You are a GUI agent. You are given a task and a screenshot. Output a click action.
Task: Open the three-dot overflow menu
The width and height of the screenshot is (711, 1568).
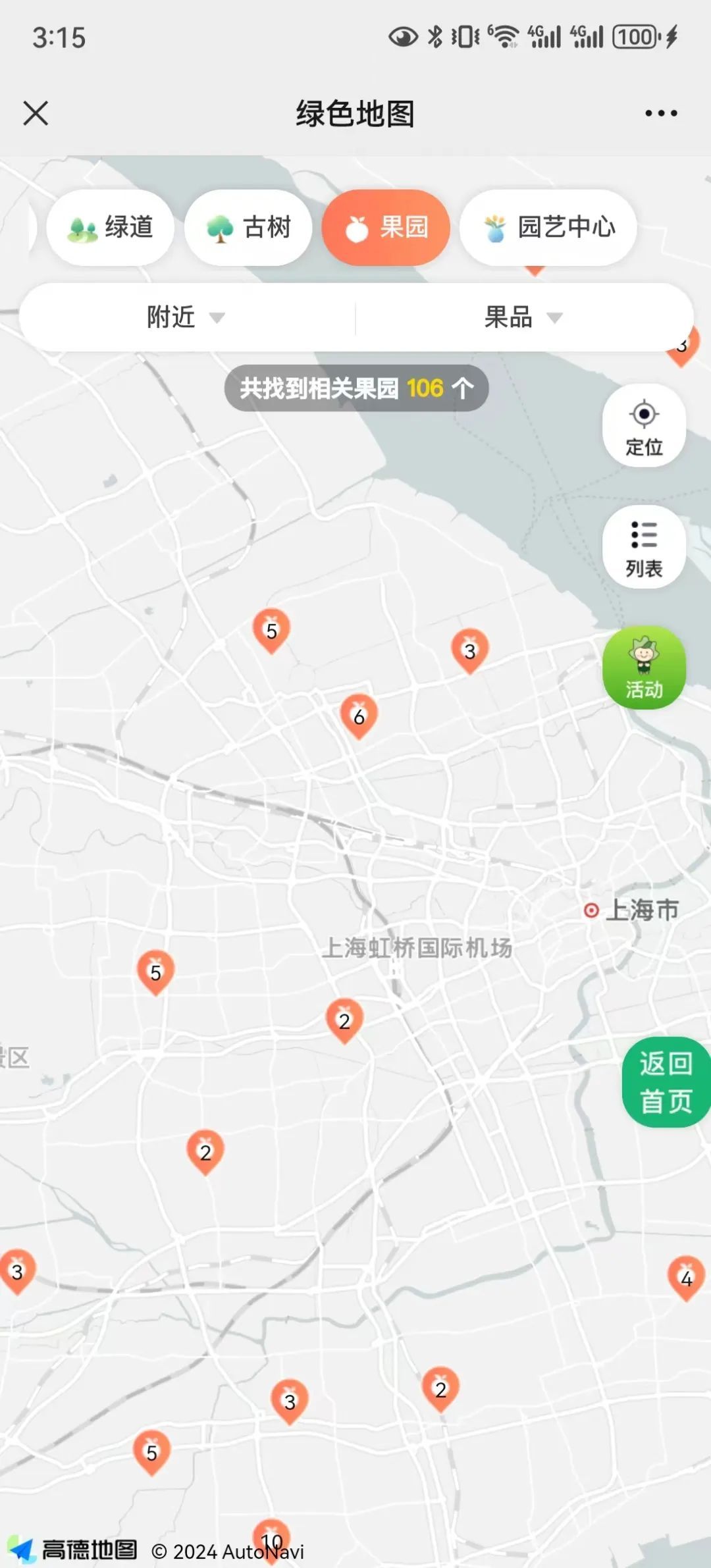point(661,113)
